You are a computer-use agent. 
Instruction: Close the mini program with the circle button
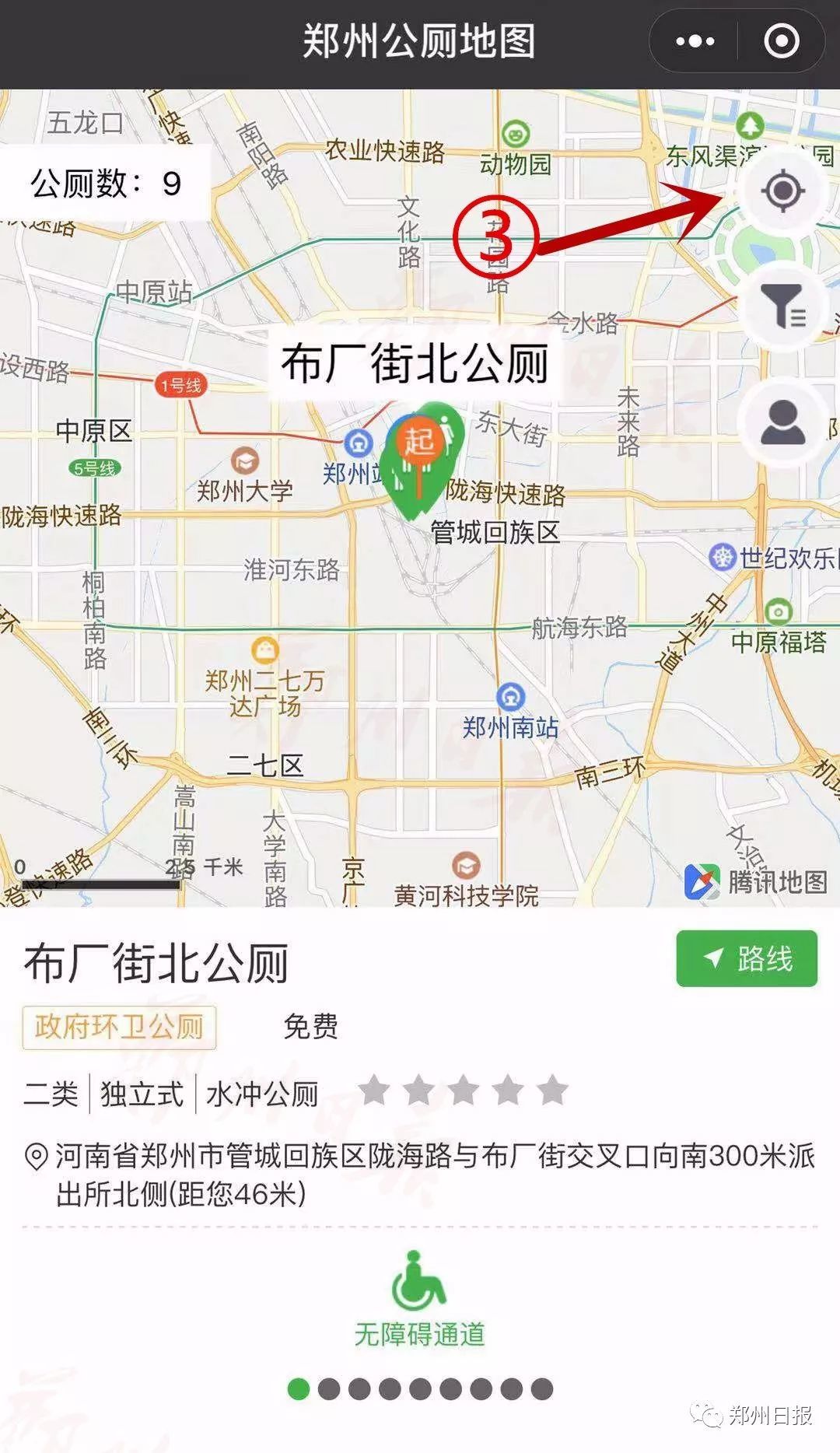(x=782, y=41)
